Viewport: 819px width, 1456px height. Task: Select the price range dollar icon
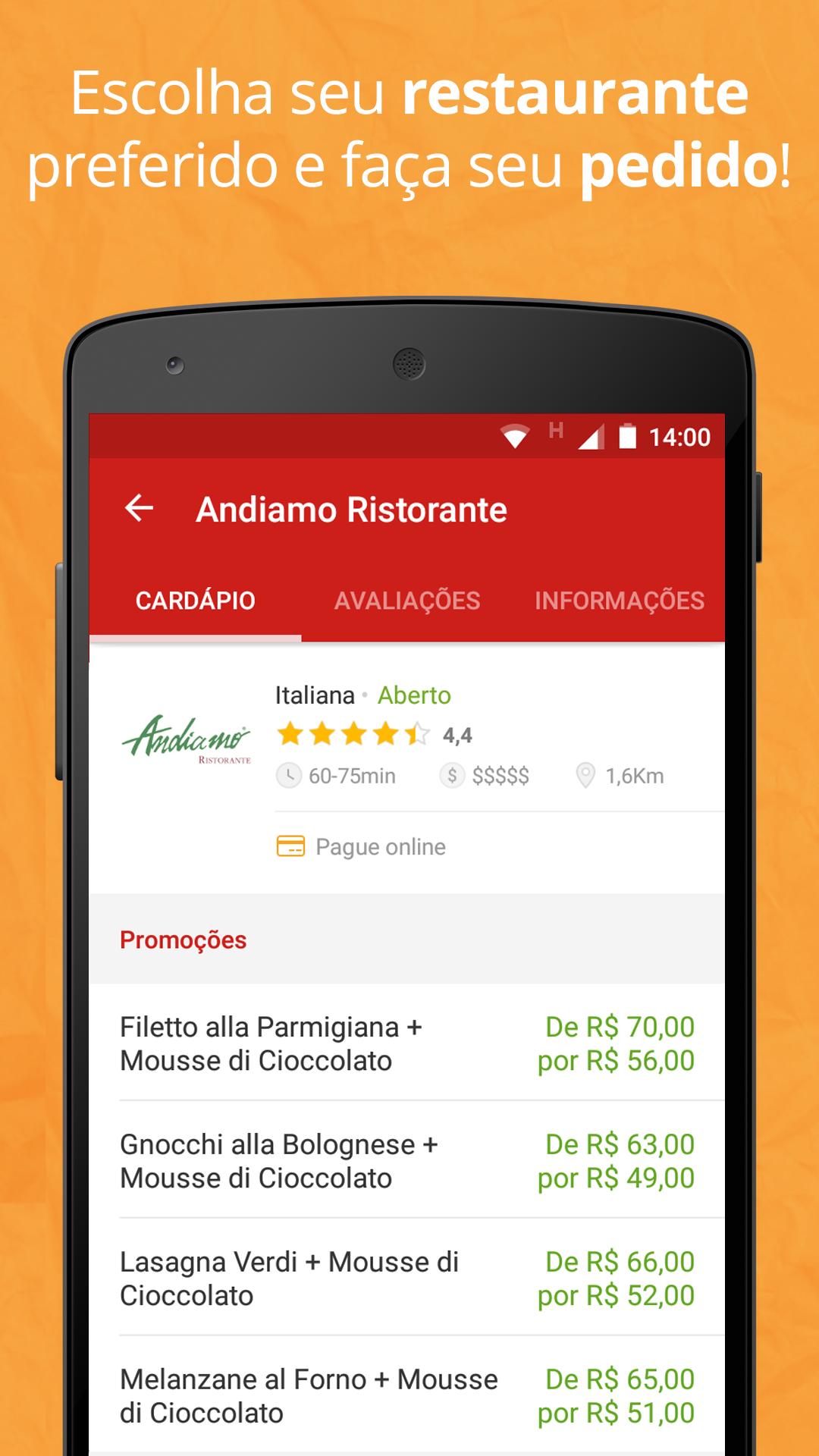pyautogui.click(x=450, y=776)
